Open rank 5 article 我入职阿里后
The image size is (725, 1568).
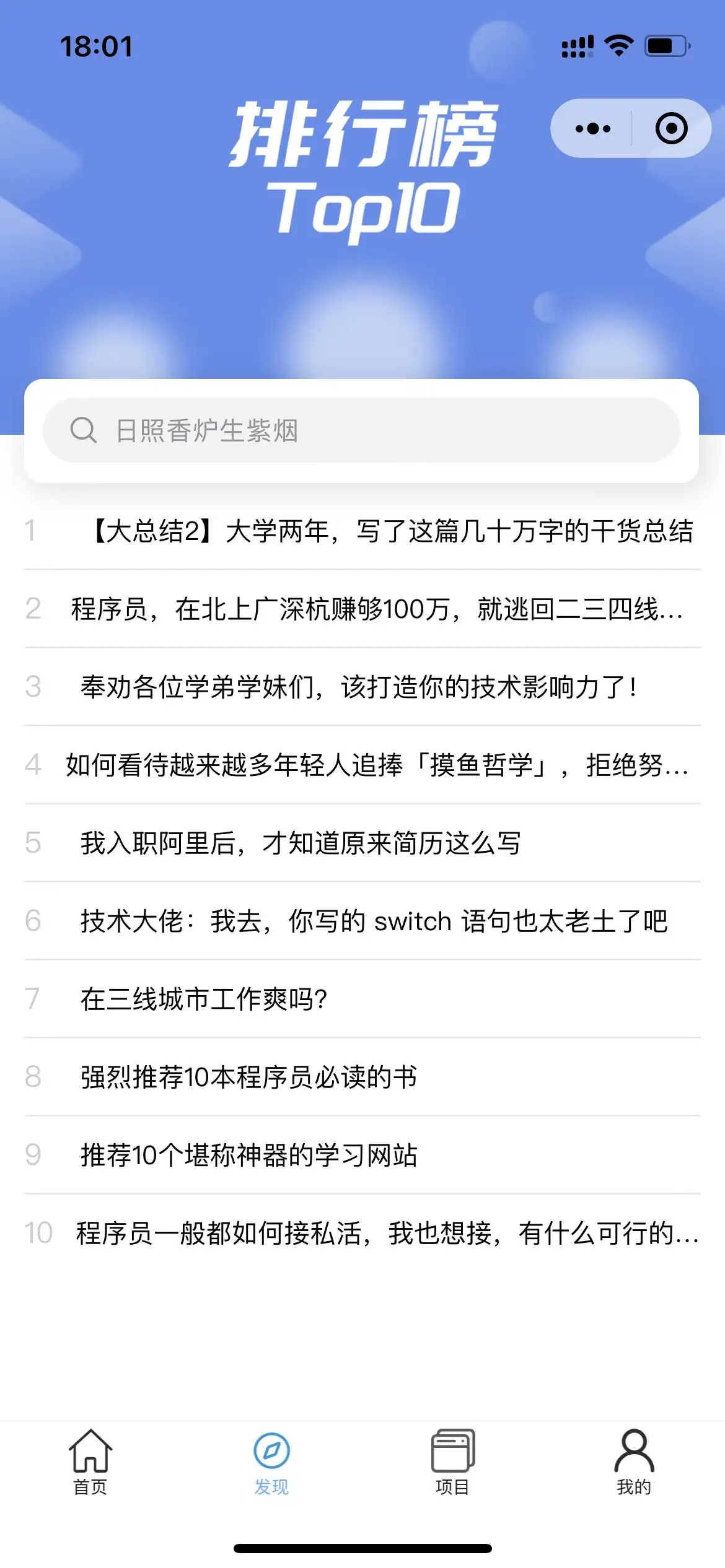[362, 843]
